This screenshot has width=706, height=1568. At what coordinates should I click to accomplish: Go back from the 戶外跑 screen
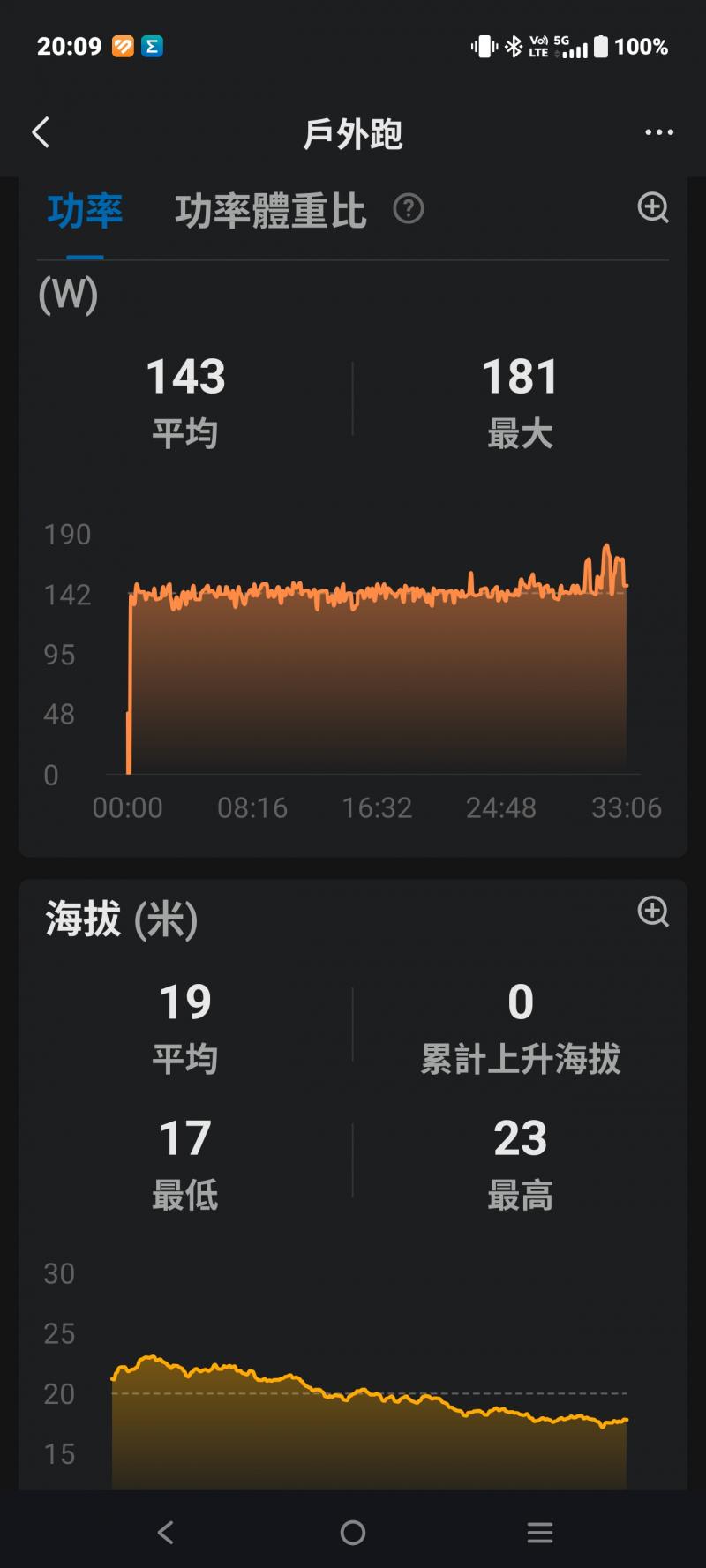[41, 133]
